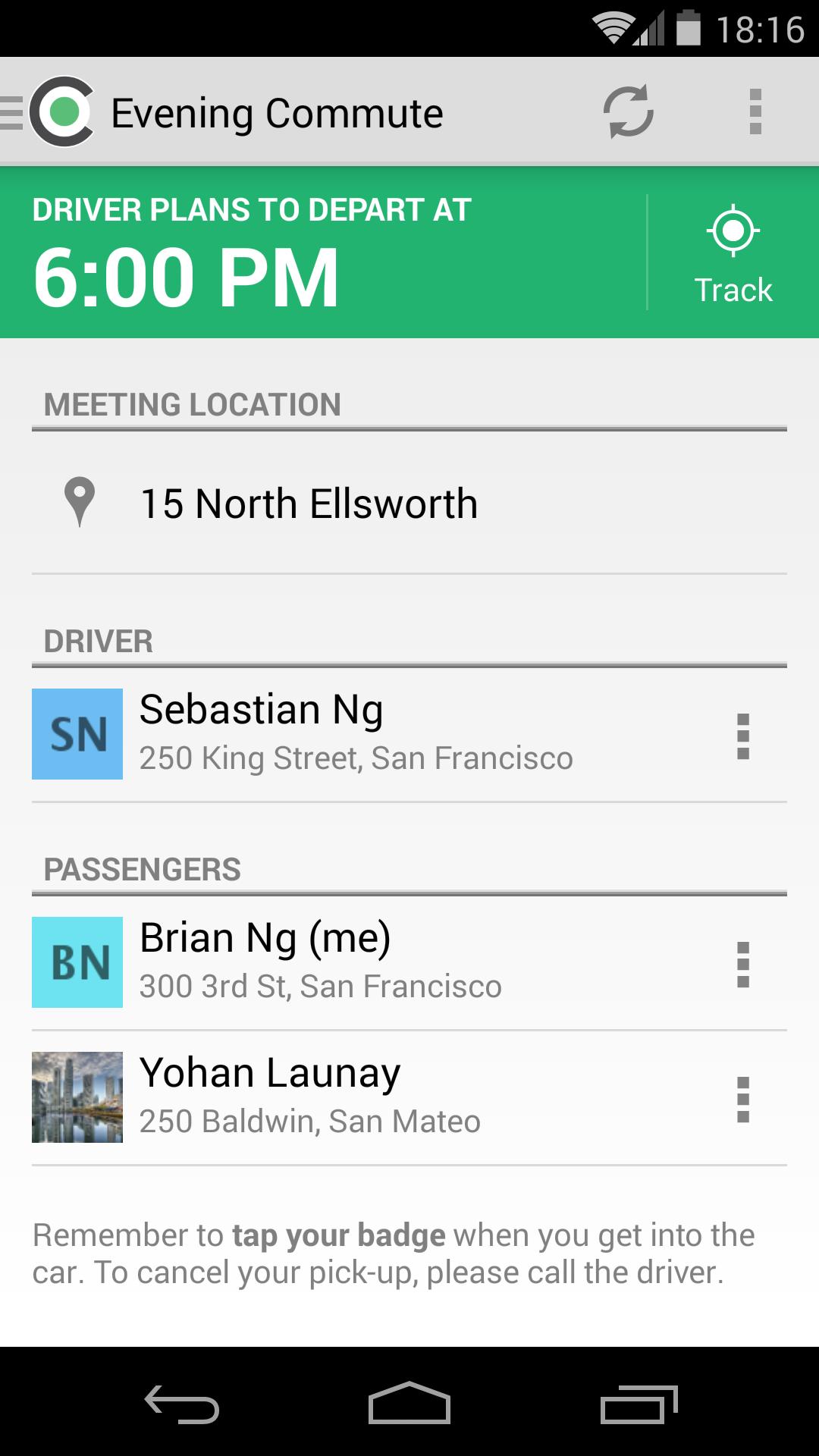This screenshot has width=819, height=1456.
Task: Refresh the Evening Commute details
Action: (628, 112)
